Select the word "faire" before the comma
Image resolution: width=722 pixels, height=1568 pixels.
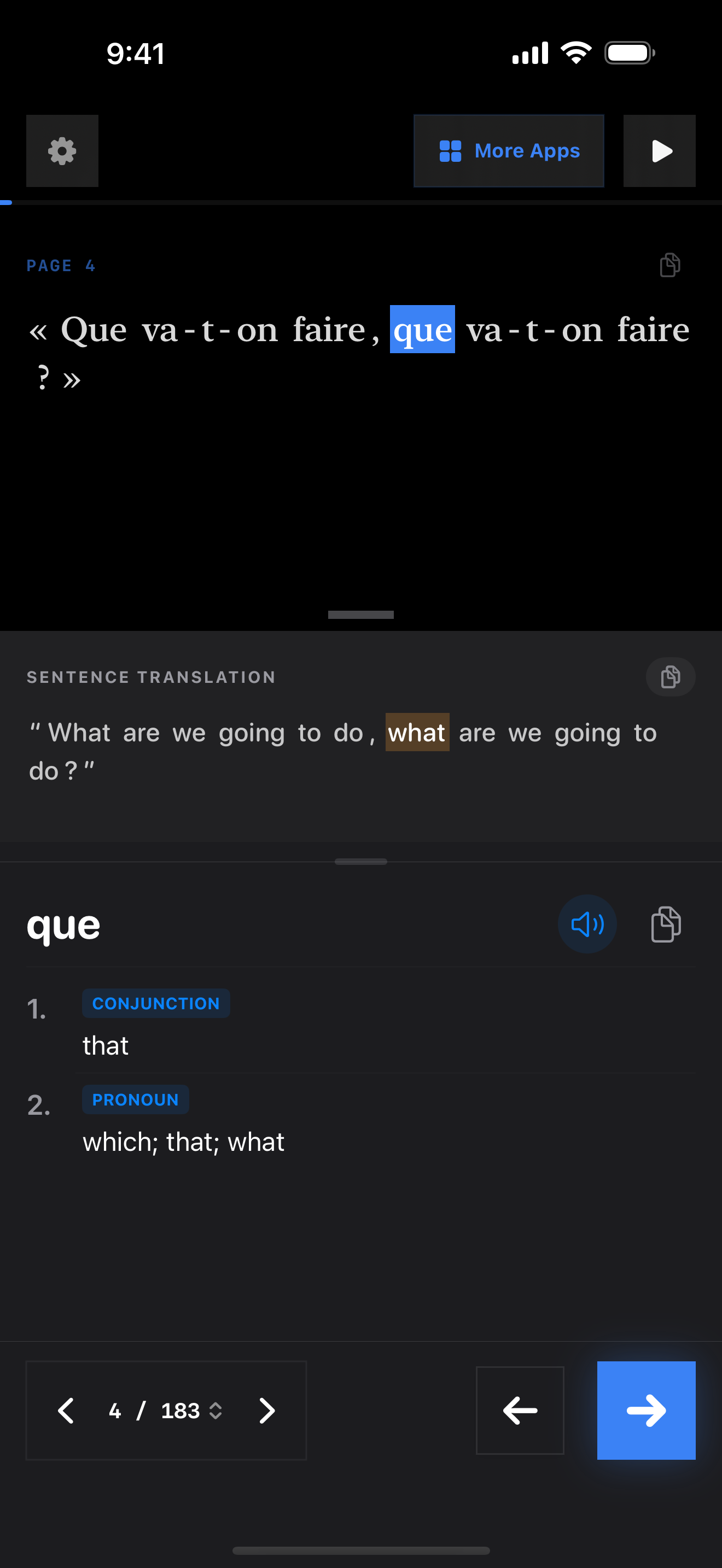[329, 330]
